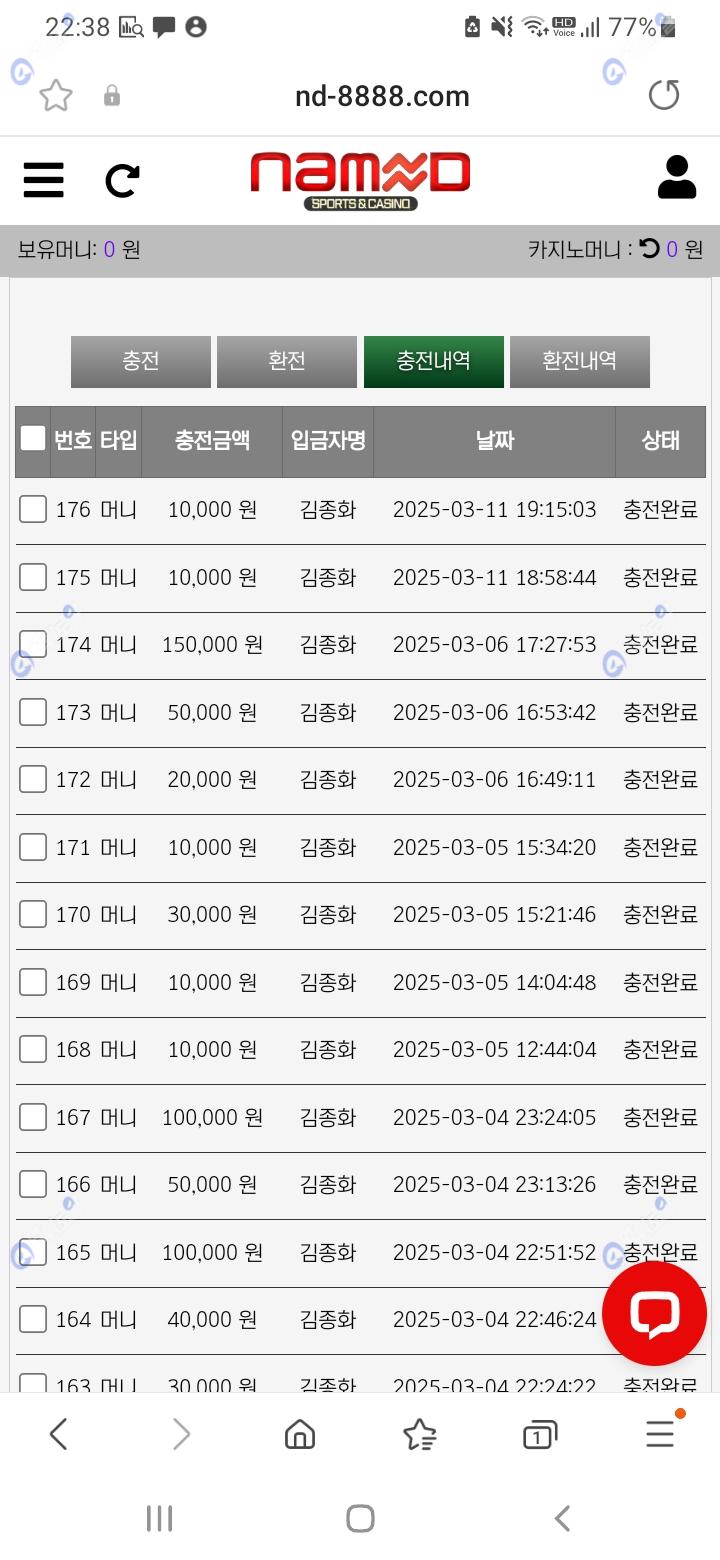Open the 환전내역 tab
The image size is (720, 1560).
pos(580,361)
